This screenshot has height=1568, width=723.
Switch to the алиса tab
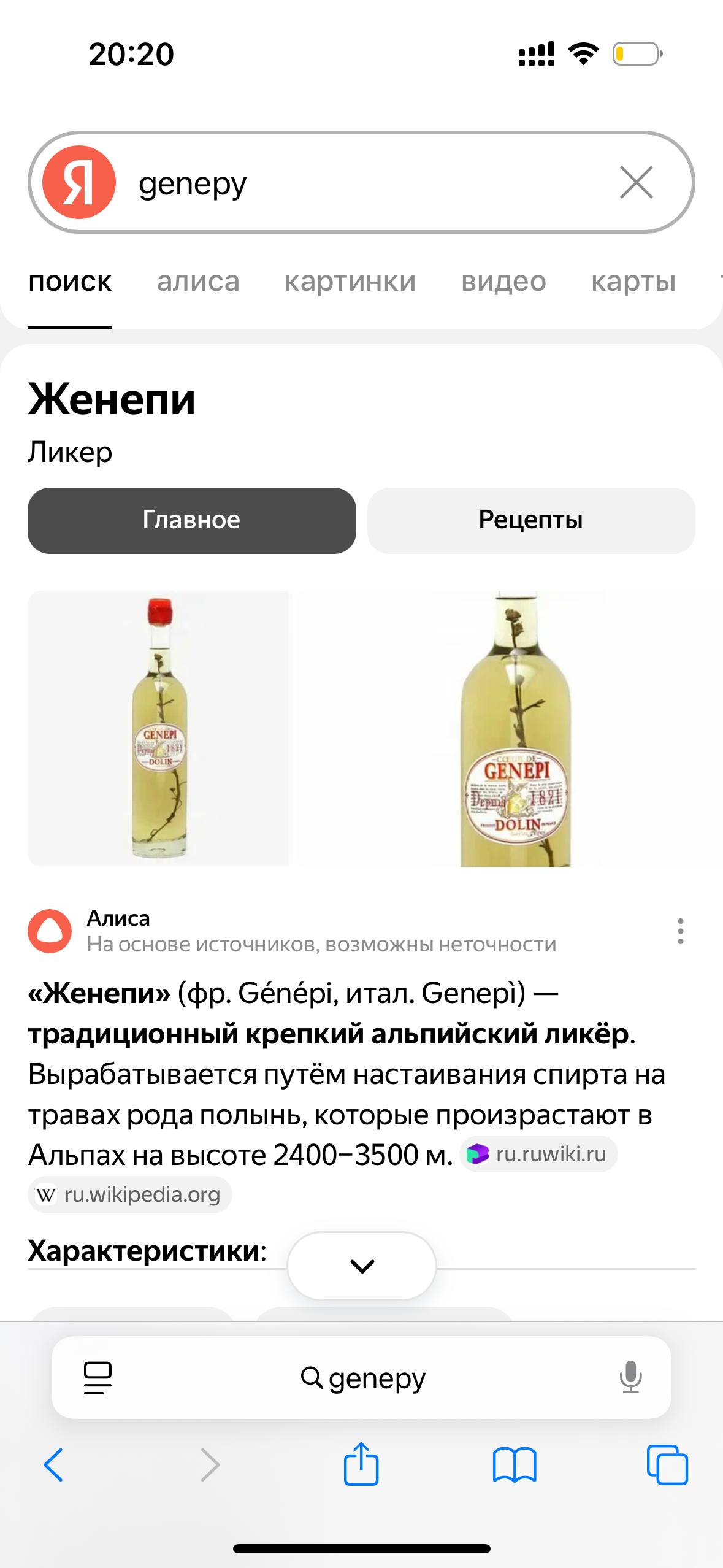click(x=198, y=282)
